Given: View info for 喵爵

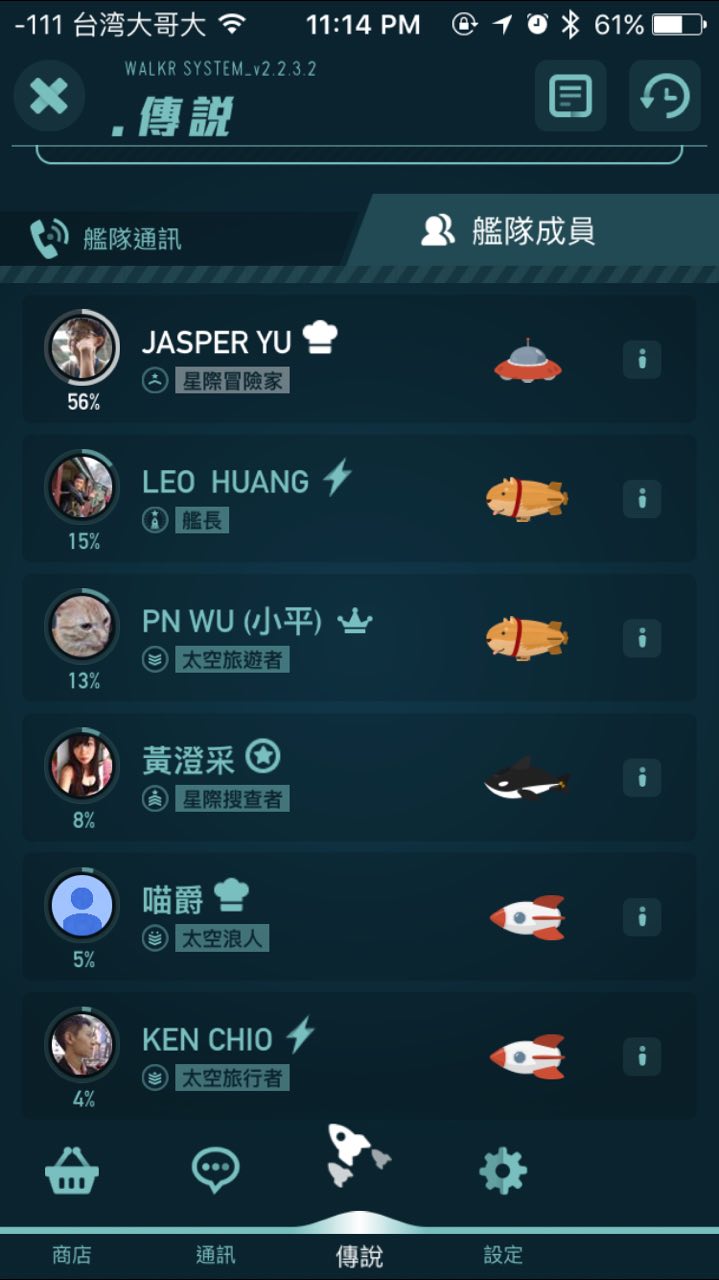Looking at the screenshot, I should [642, 915].
